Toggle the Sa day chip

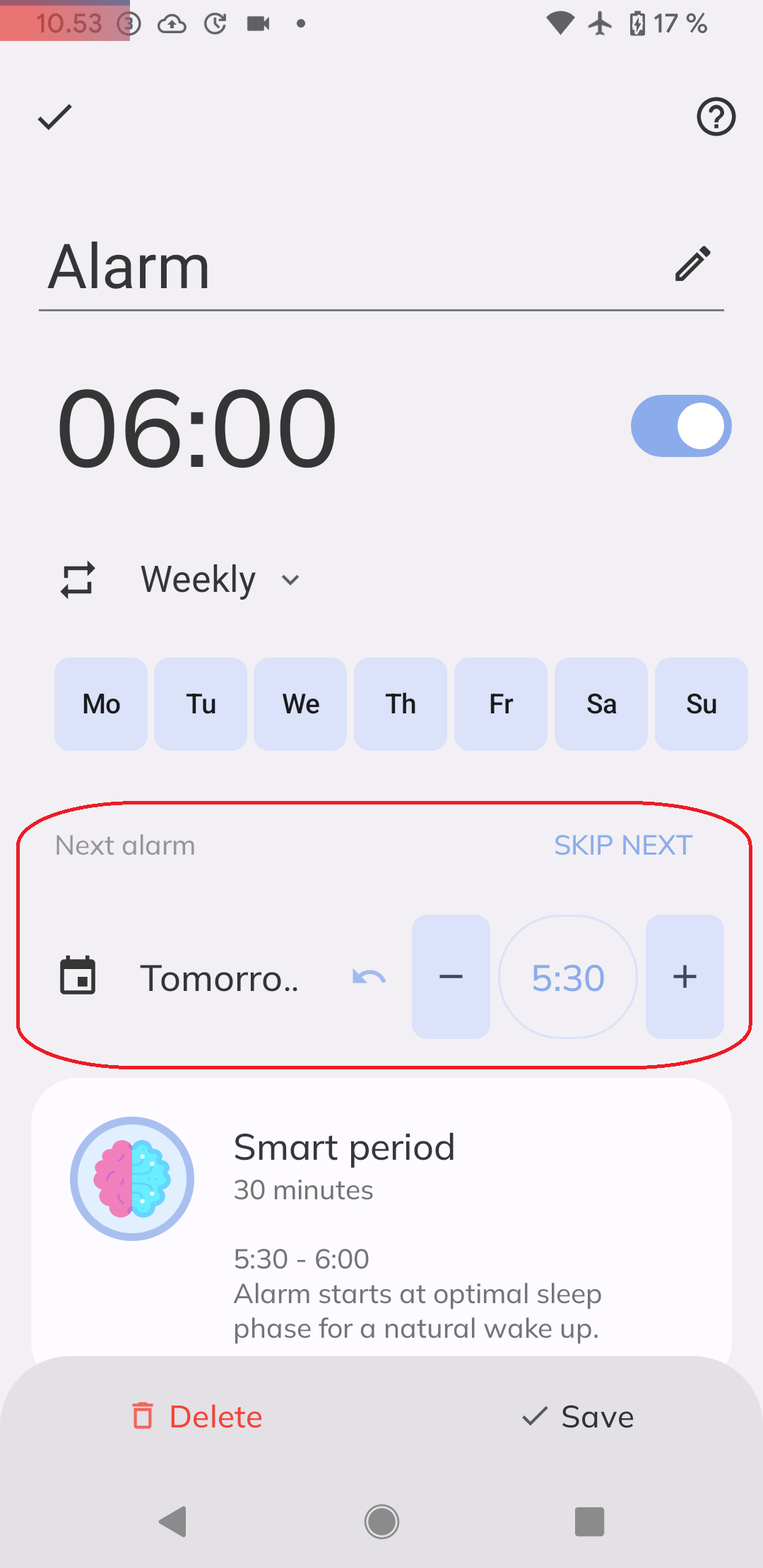click(x=601, y=704)
